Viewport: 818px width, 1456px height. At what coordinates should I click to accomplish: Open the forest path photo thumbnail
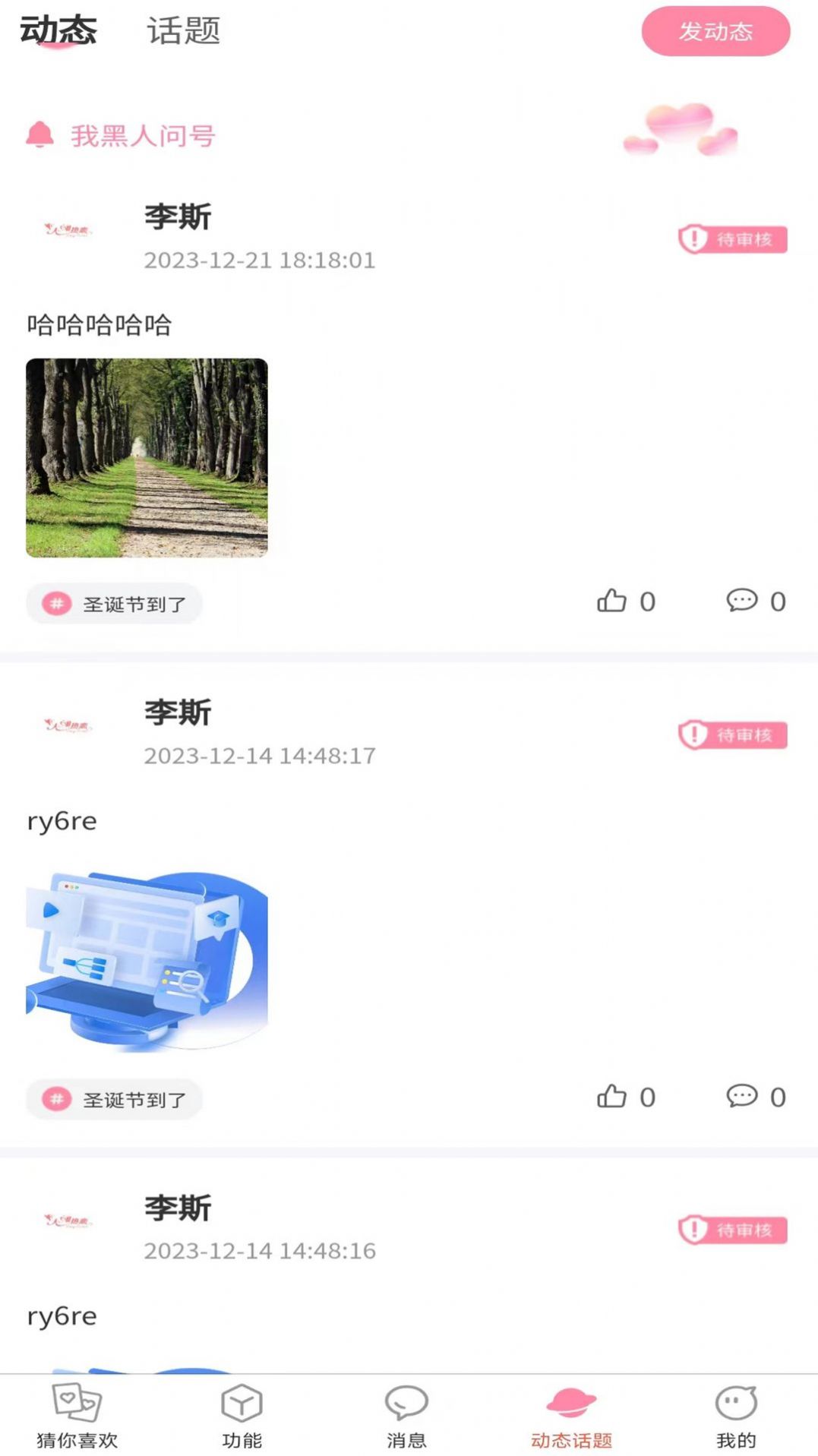[146, 457]
